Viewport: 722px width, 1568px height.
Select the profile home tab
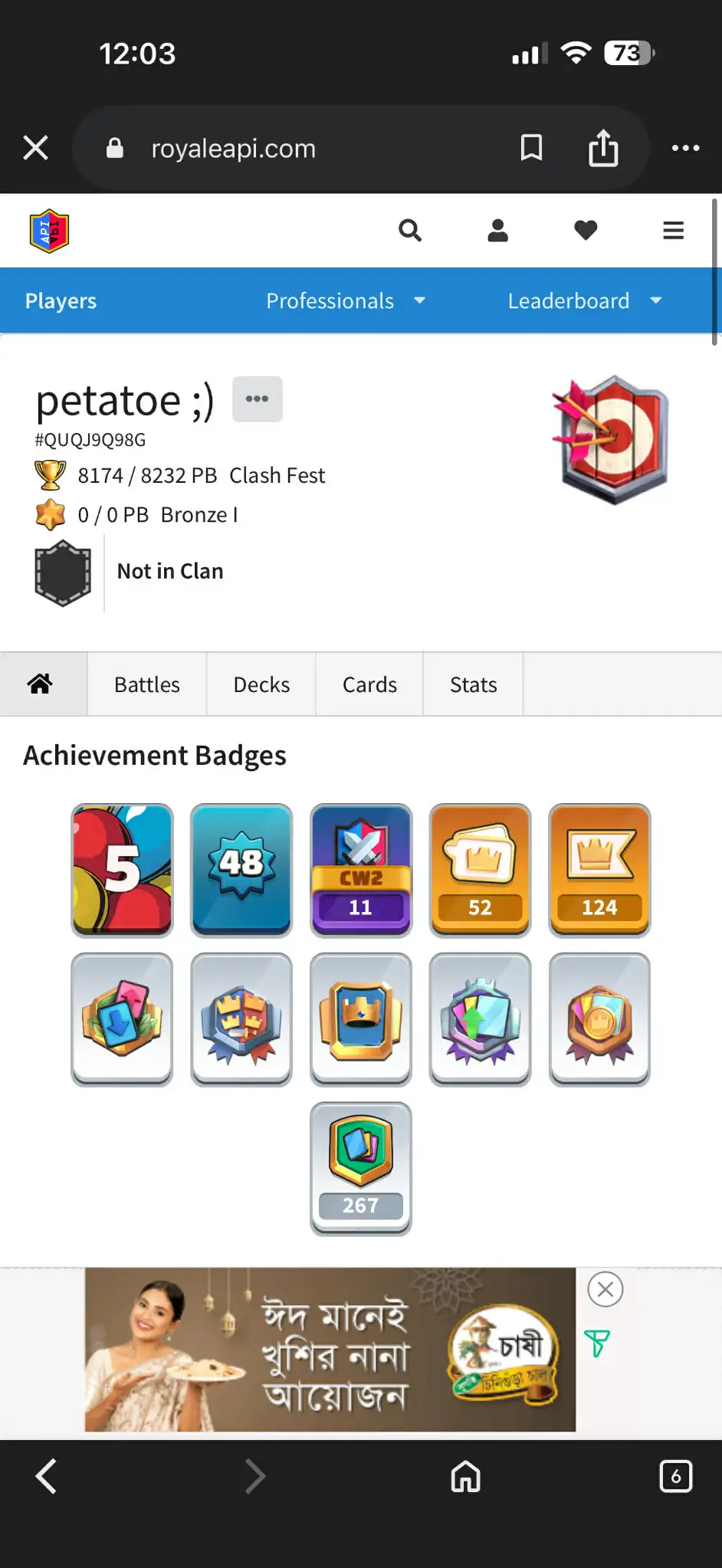coord(41,684)
